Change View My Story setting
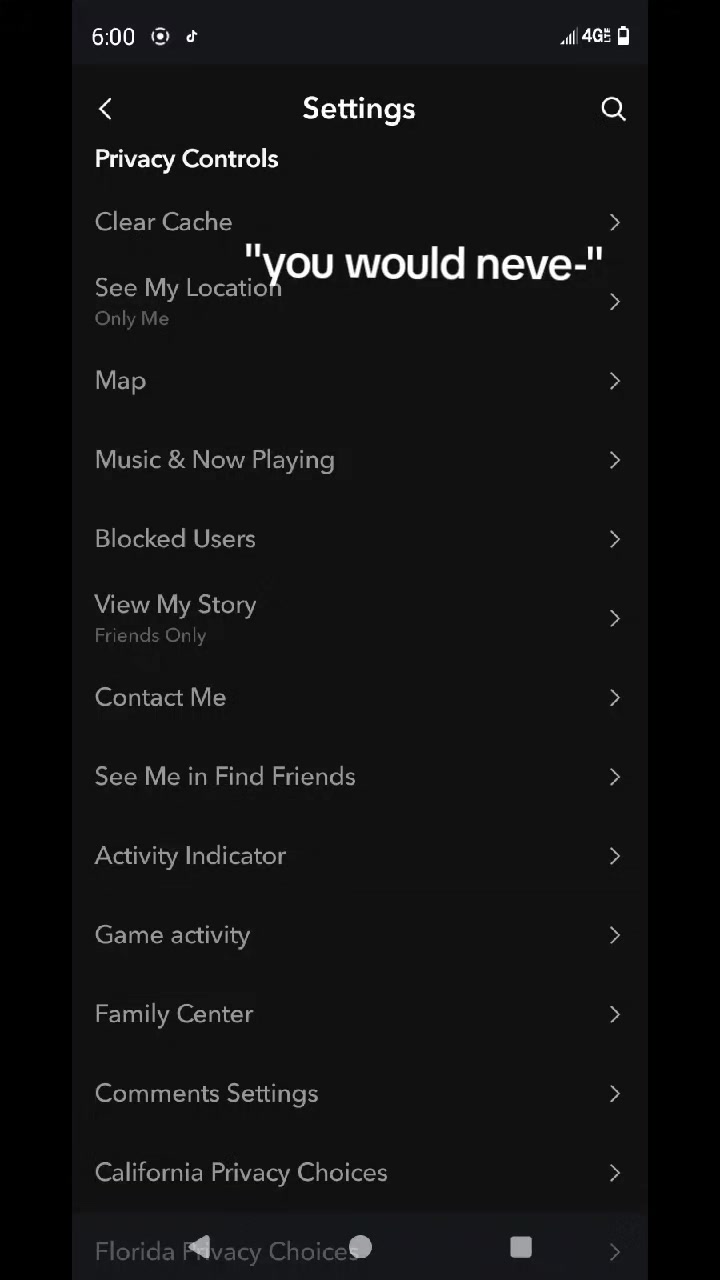720x1280 pixels. tap(360, 618)
